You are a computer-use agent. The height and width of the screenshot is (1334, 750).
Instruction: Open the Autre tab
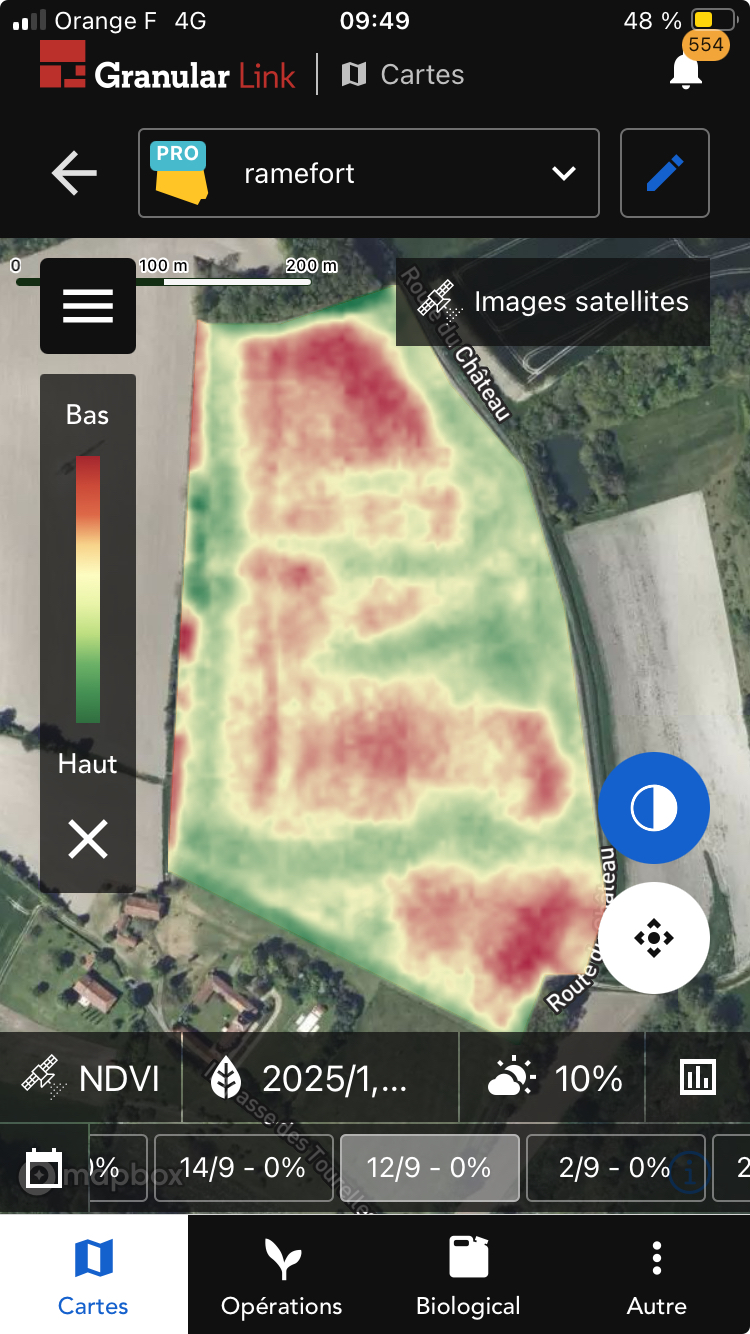(x=656, y=1275)
